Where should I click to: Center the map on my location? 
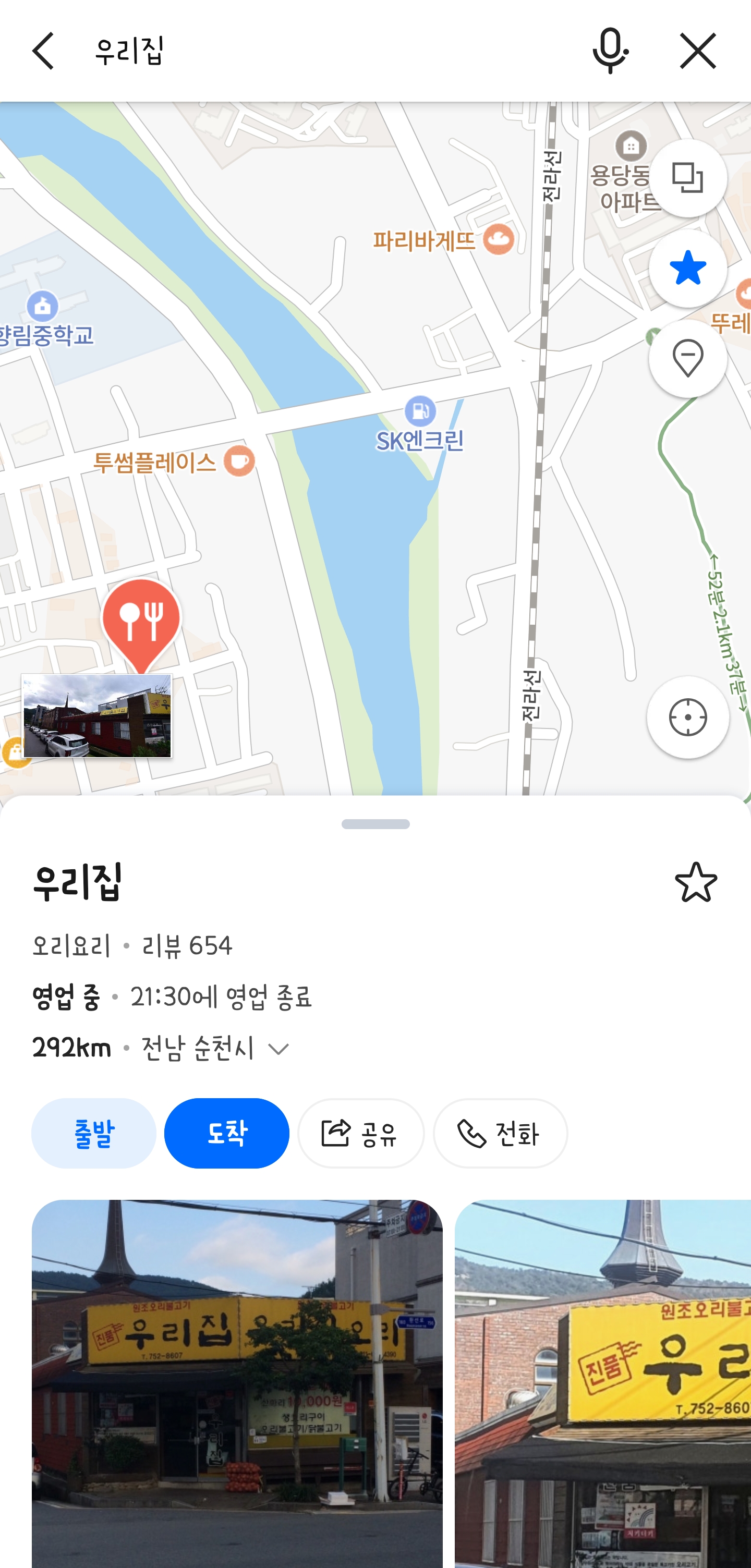coord(688,717)
